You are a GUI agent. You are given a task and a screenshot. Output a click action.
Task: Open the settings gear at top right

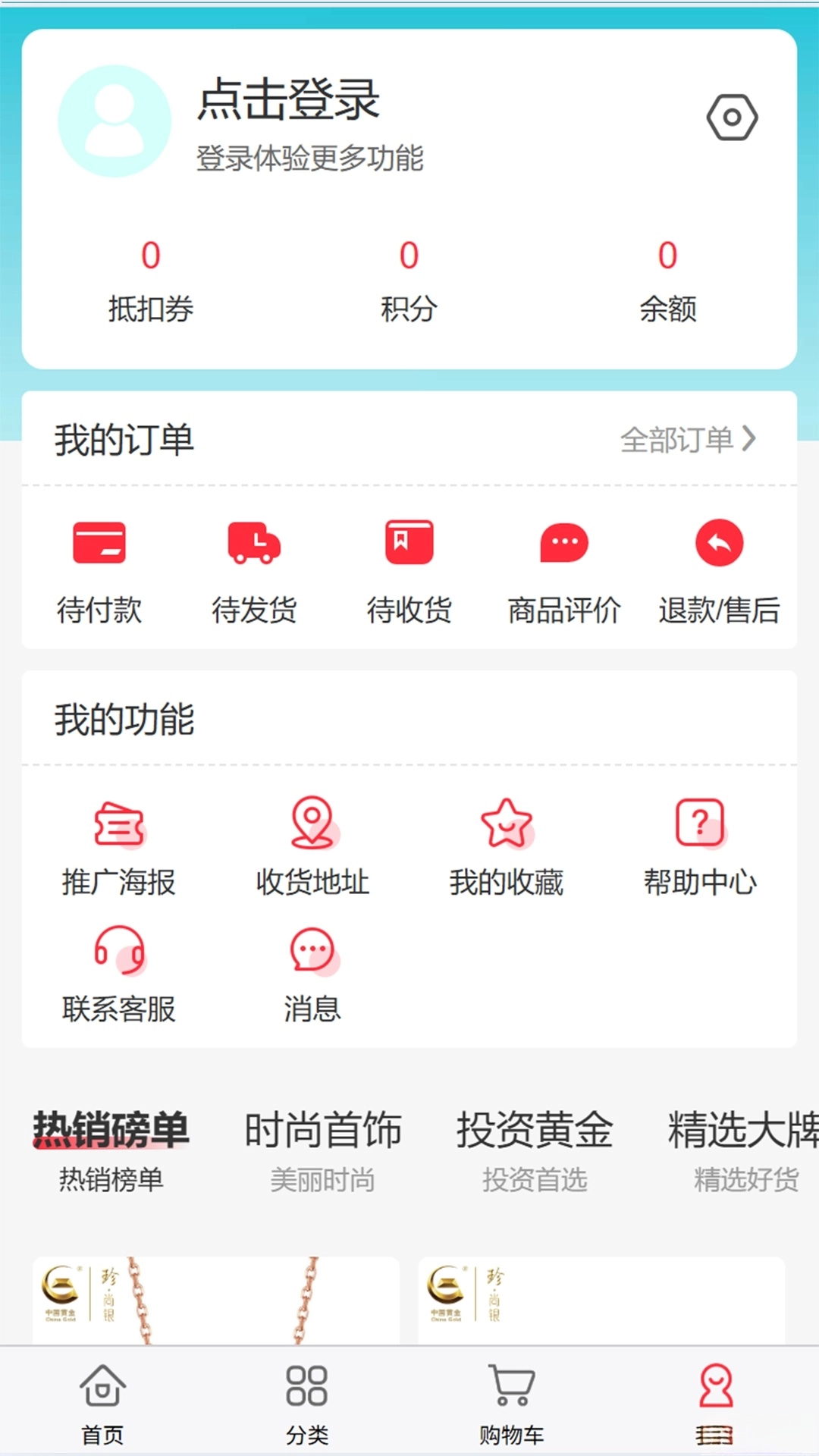[x=732, y=117]
